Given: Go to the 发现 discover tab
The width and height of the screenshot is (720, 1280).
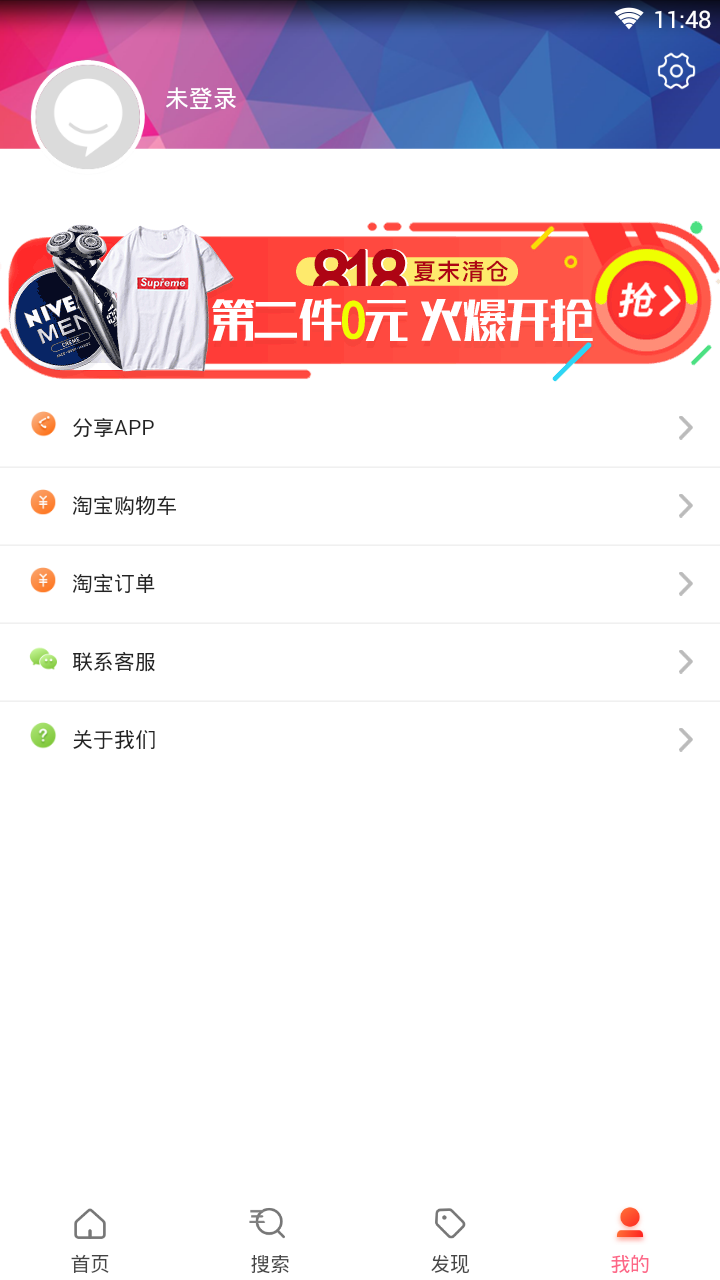Looking at the screenshot, I should point(450,1239).
